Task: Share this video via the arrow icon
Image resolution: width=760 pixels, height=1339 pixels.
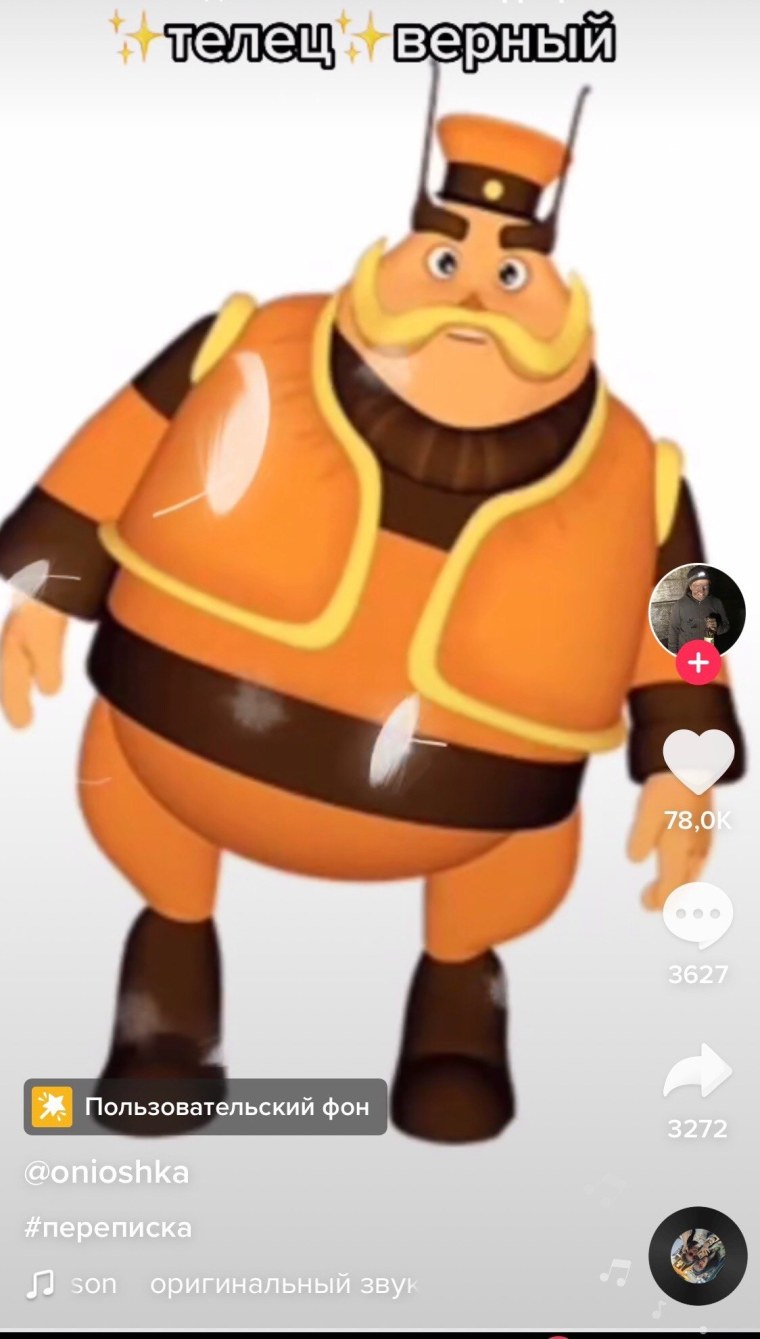Action: (698, 1073)
